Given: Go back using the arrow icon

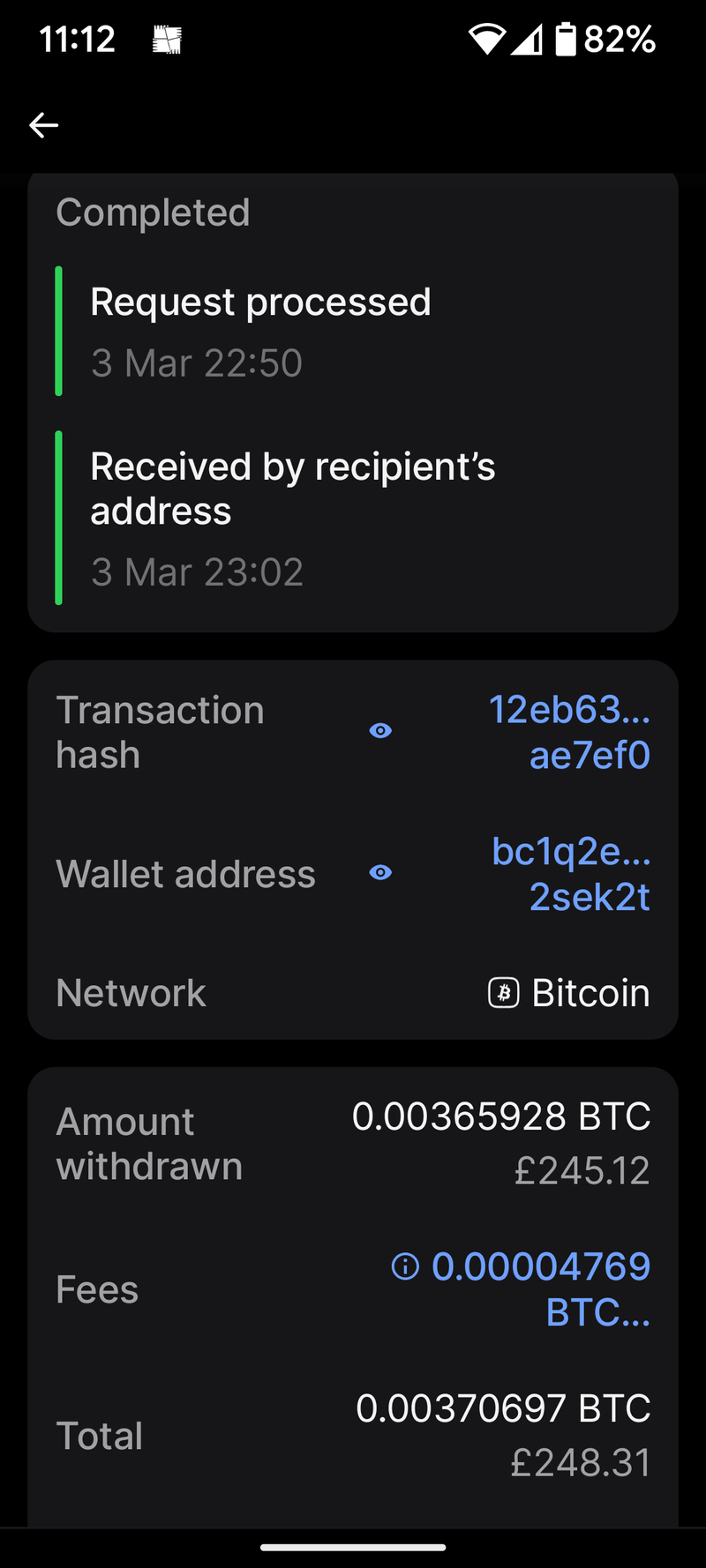Looking at the screenshot, I should point(43,125).
